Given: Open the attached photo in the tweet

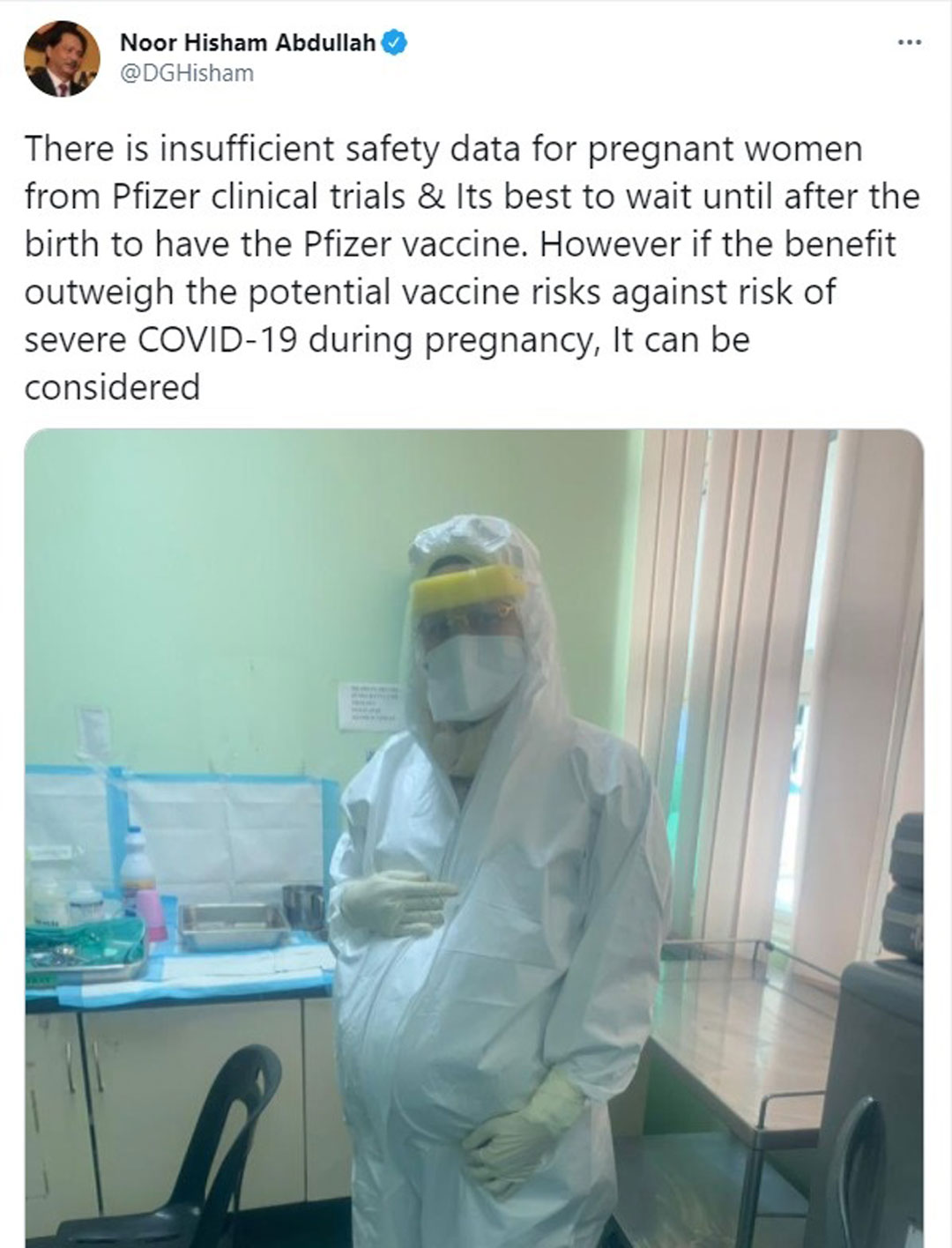Looking at the screenshot, I should point(474,837).
